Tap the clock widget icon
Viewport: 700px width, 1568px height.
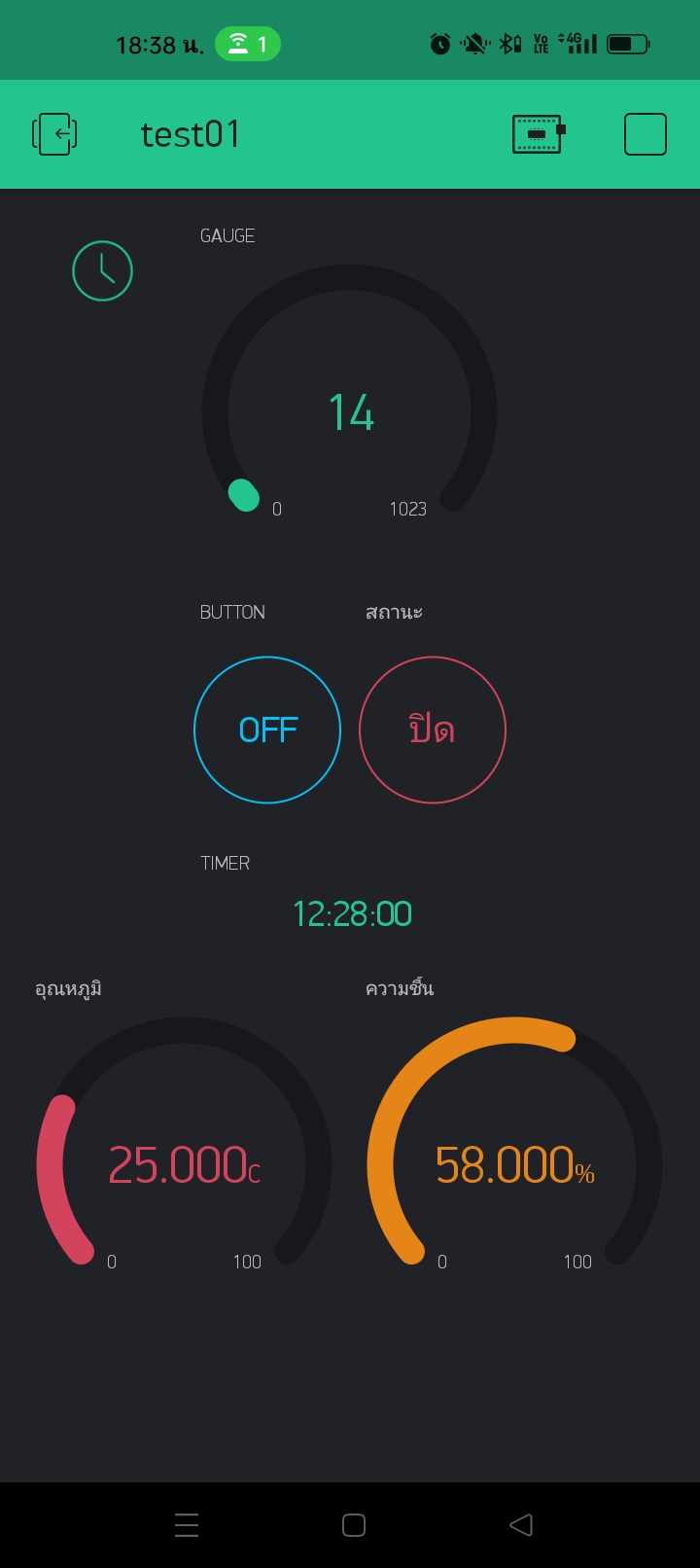point(102,270)
